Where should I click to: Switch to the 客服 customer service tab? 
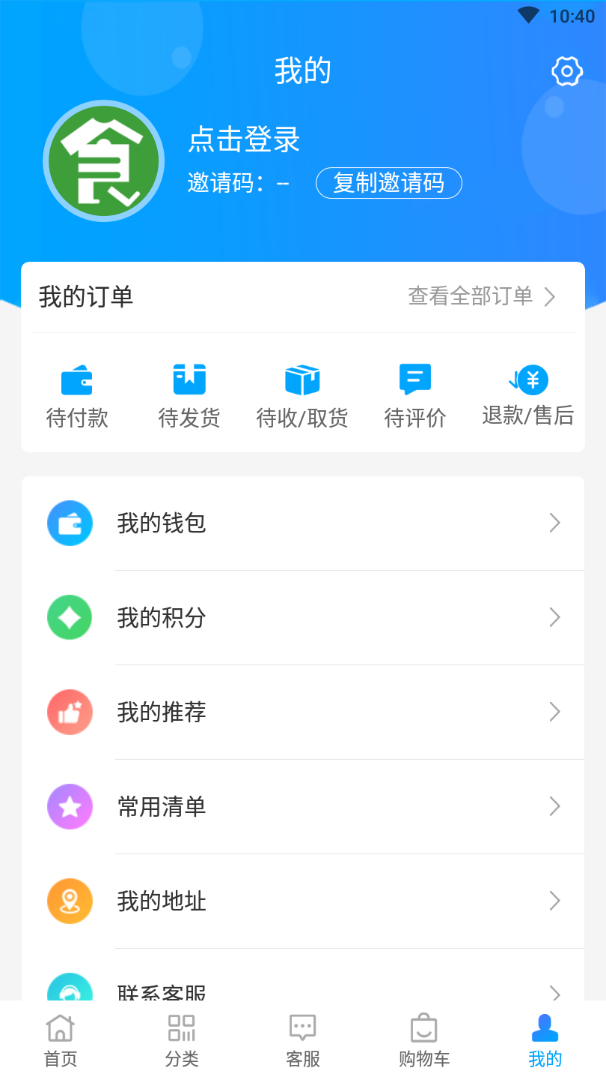[x=303, y=1040]
